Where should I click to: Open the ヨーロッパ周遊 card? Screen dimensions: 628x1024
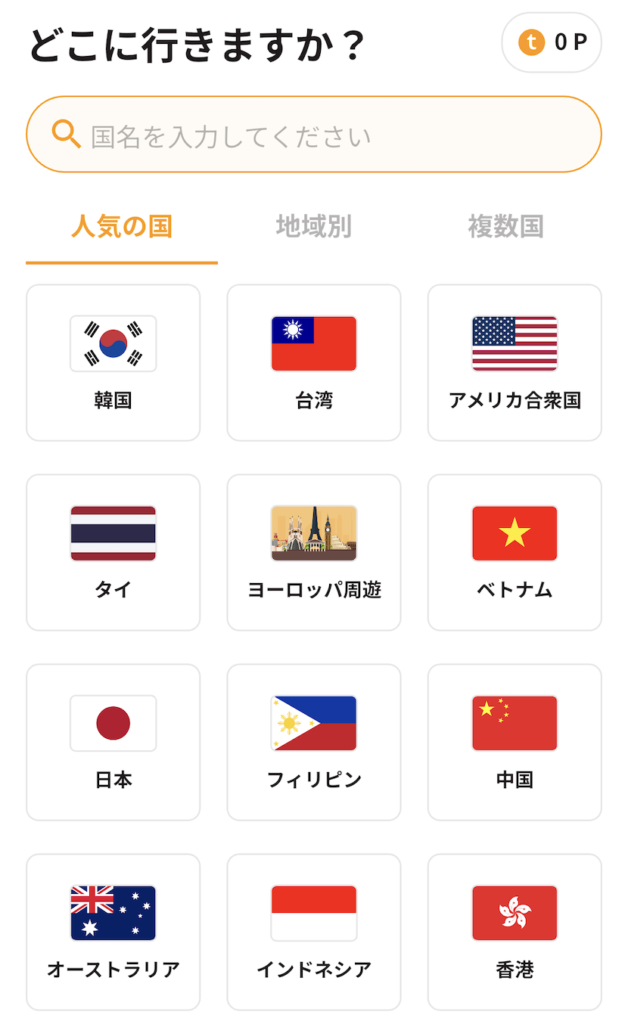coord(314,552)
